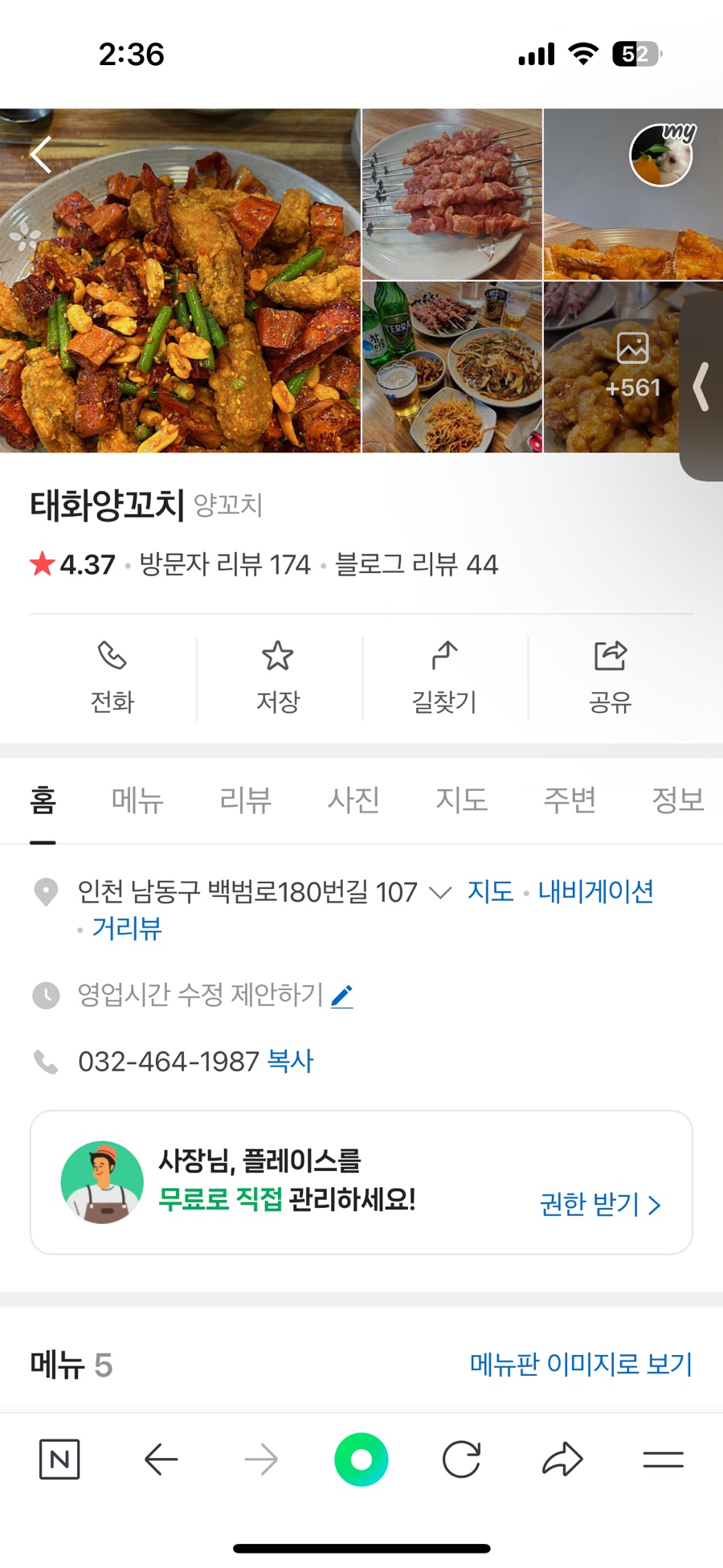This screenshot has width=723, height=1568.
Task: Call the restaurant with 전화 button
Action: 112,678
